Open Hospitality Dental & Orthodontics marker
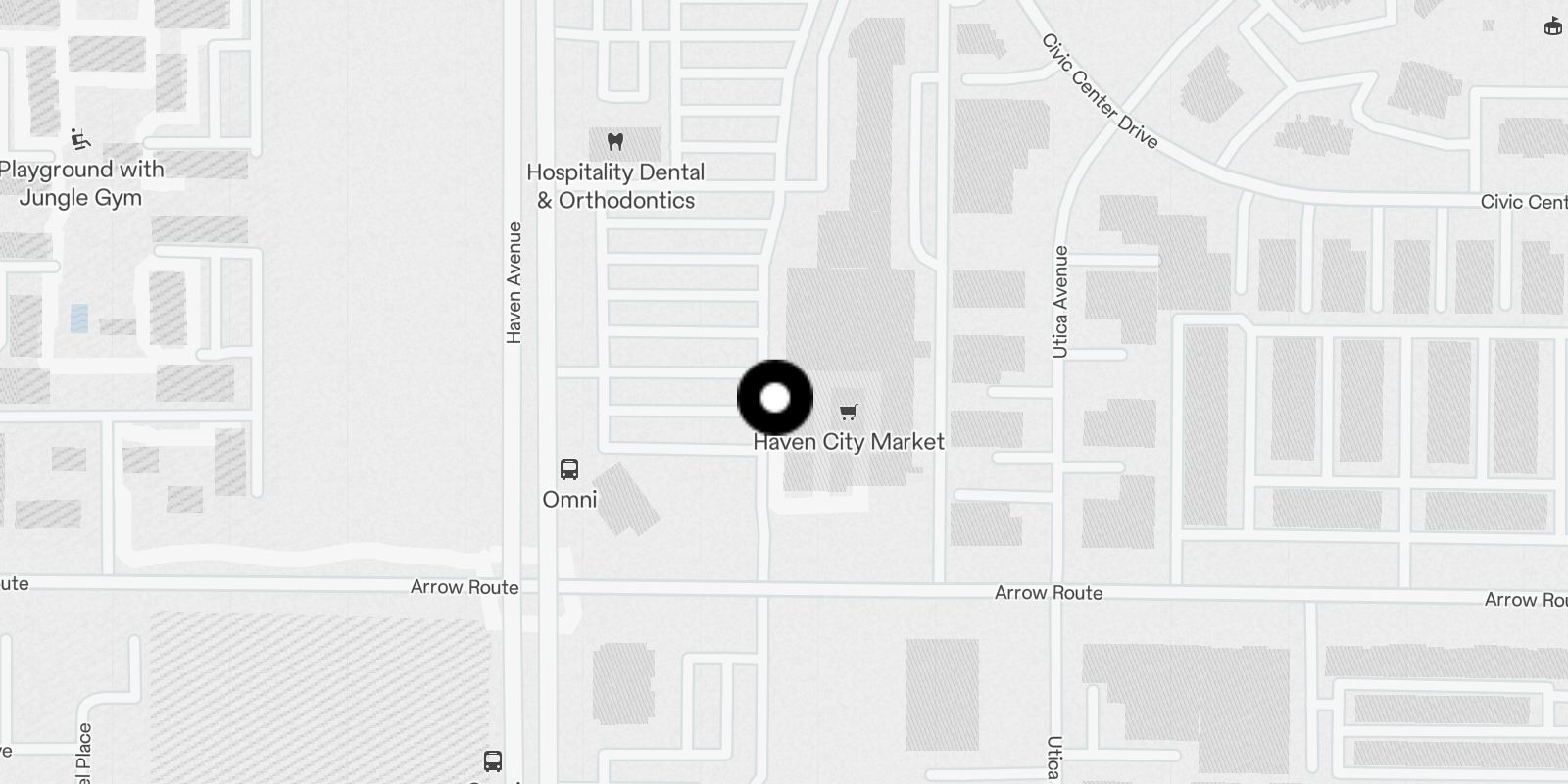 point(615,143)
